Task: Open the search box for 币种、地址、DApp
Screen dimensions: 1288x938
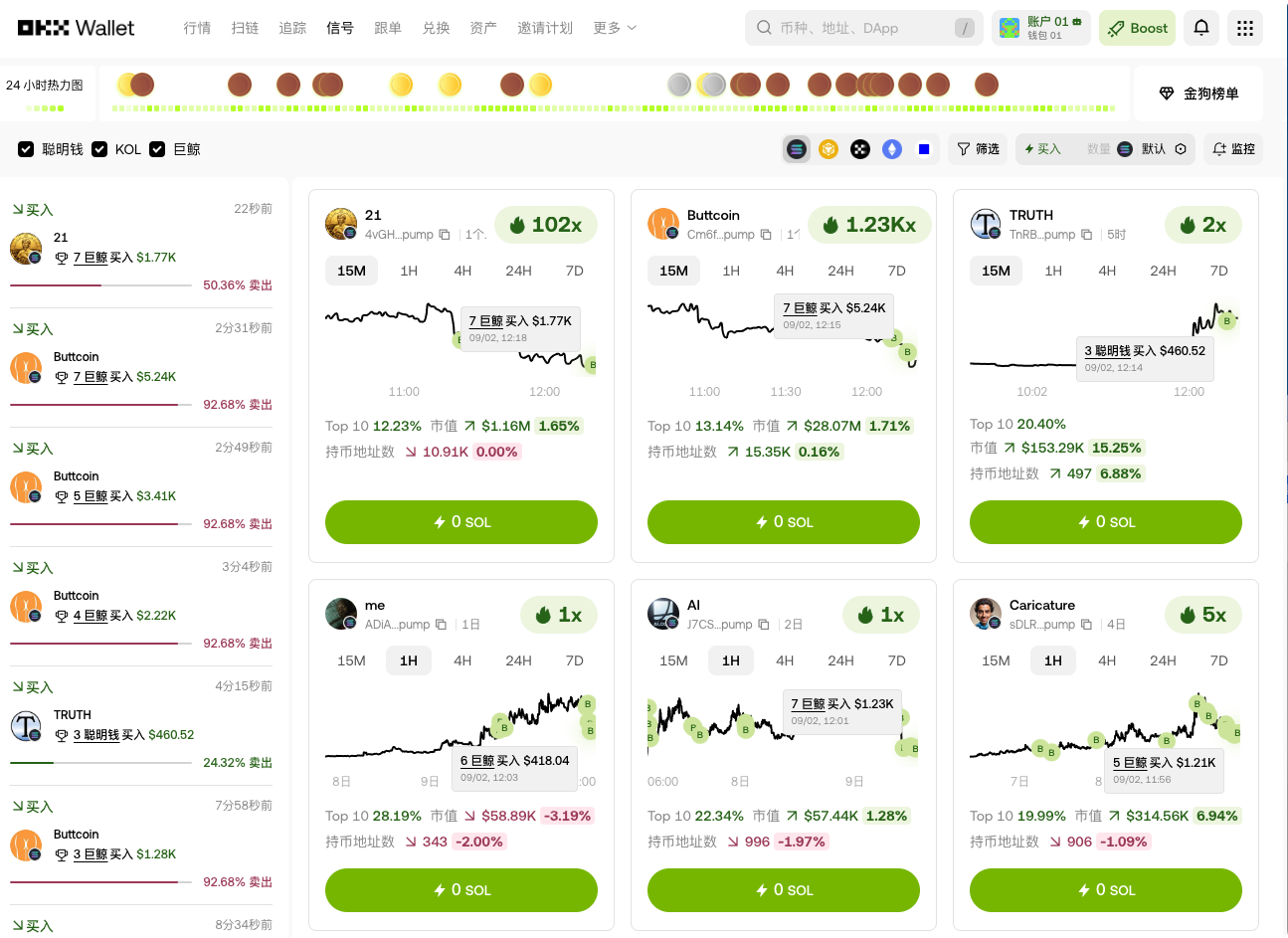Action: [x=855, y=28]
